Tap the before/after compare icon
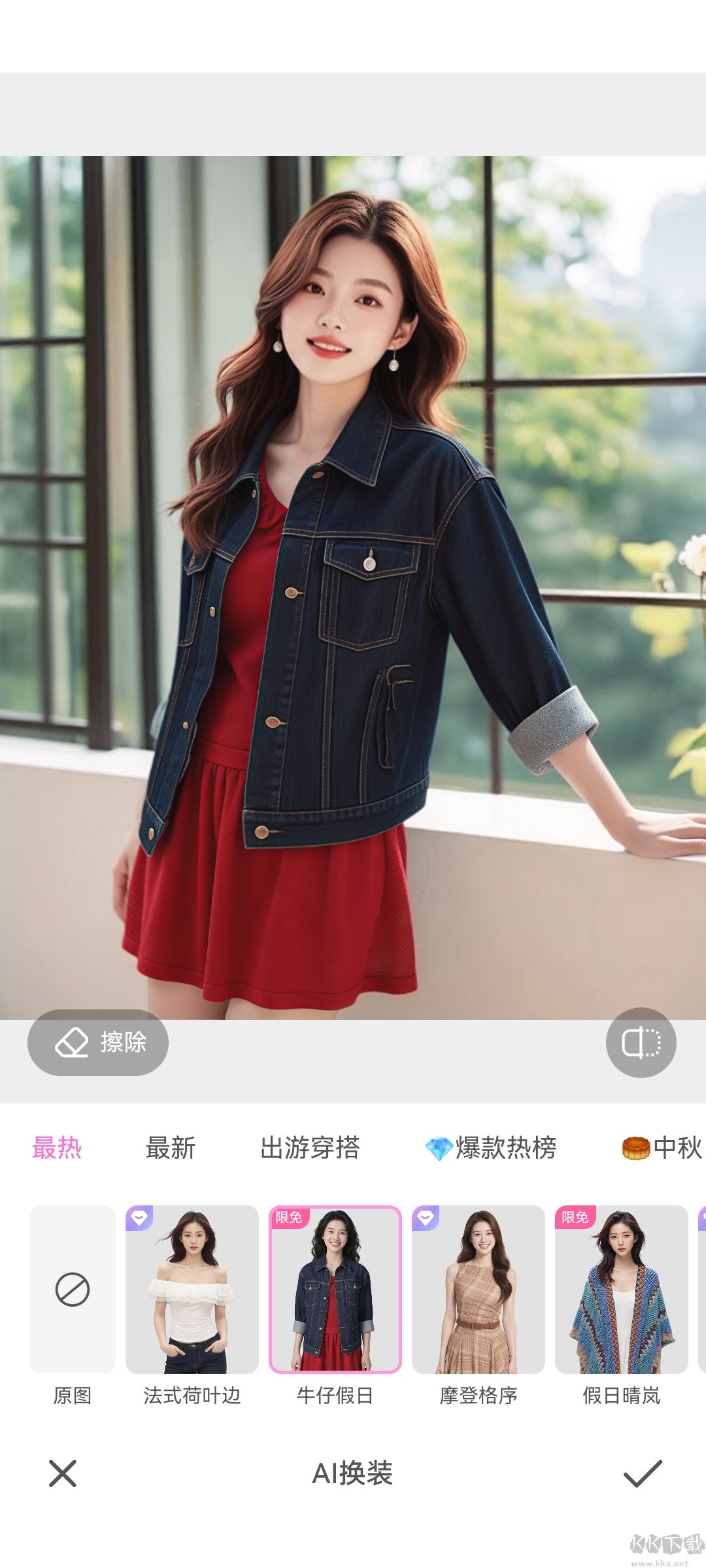706x1568 pixels. (641, 1042)
